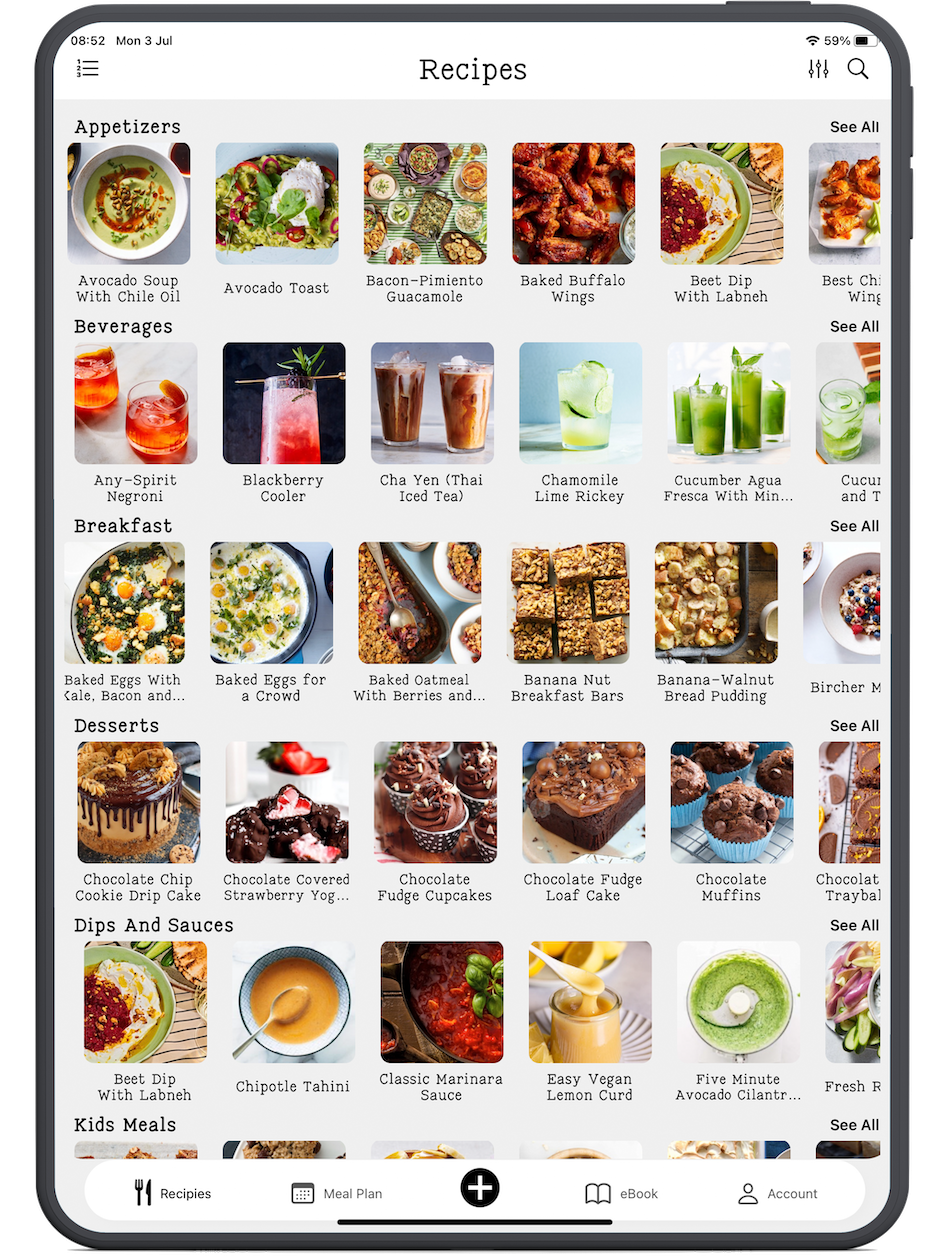
Task: Select the fork-and-knife Recipes icon
Action: click(141, 1192)
